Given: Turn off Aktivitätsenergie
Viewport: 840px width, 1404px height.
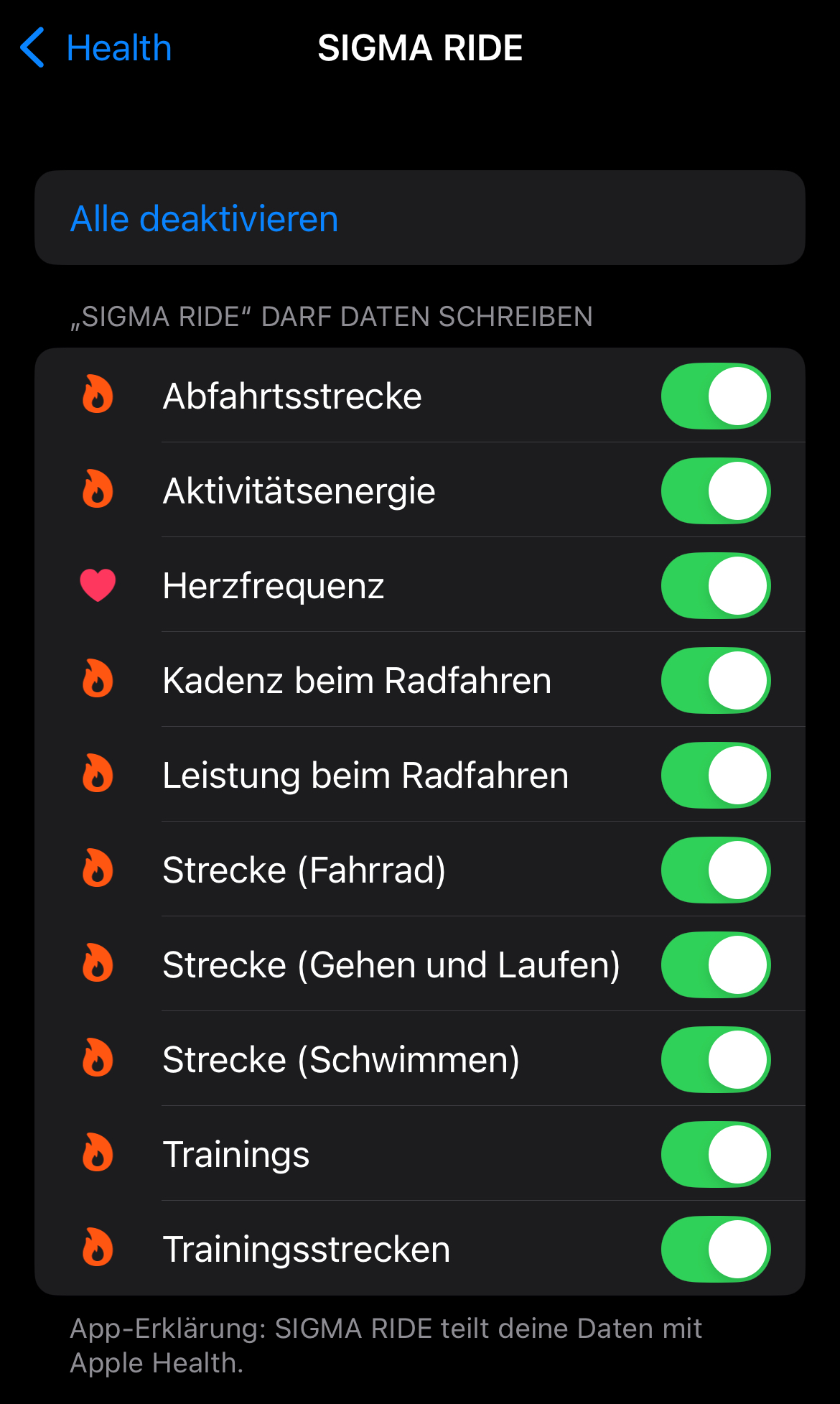Looking at the screenshot, I should click(x=715, y=491).
